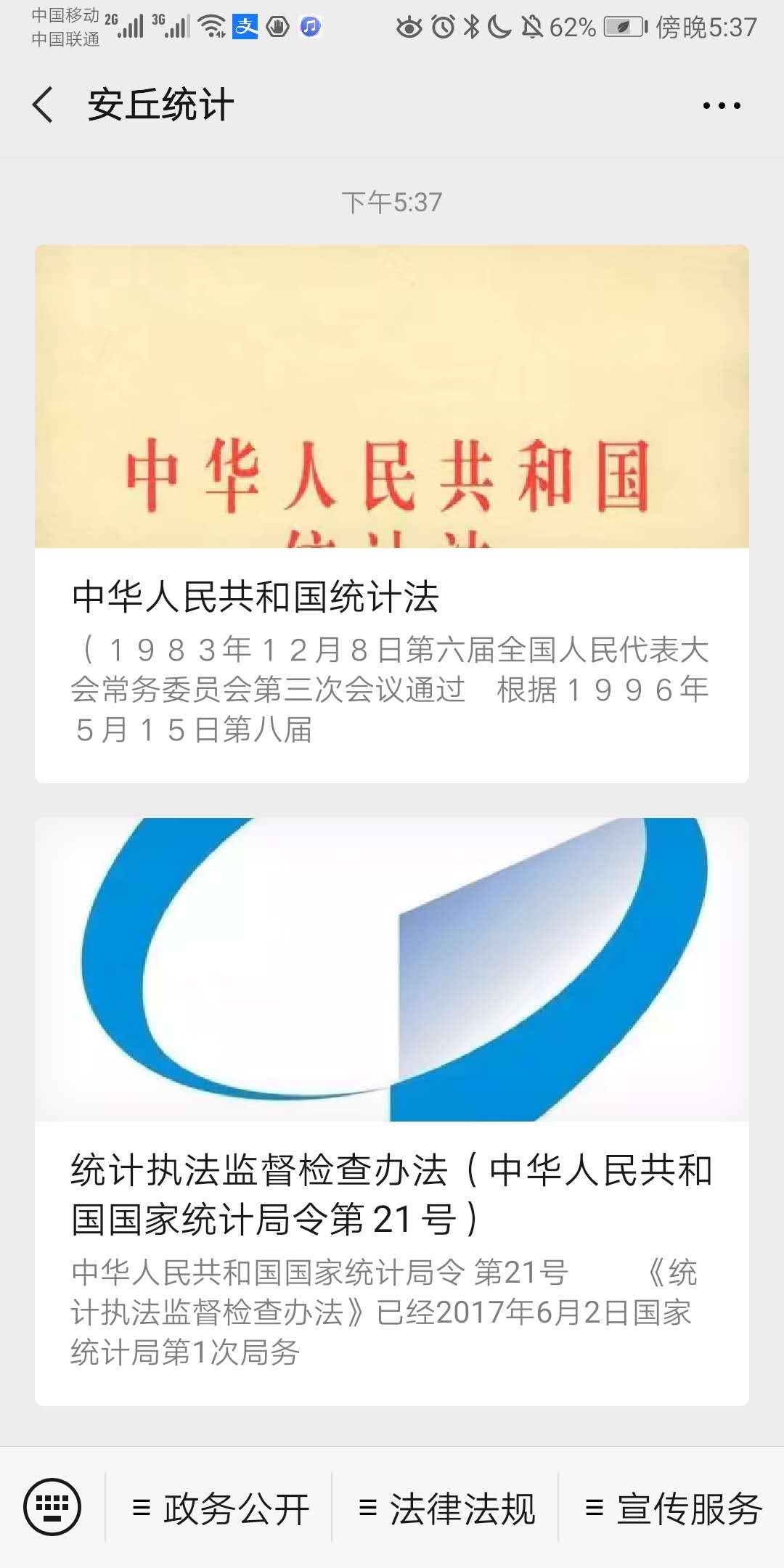
Task: Open the three-dot more options menu
Action: click(x=721, y=106)
